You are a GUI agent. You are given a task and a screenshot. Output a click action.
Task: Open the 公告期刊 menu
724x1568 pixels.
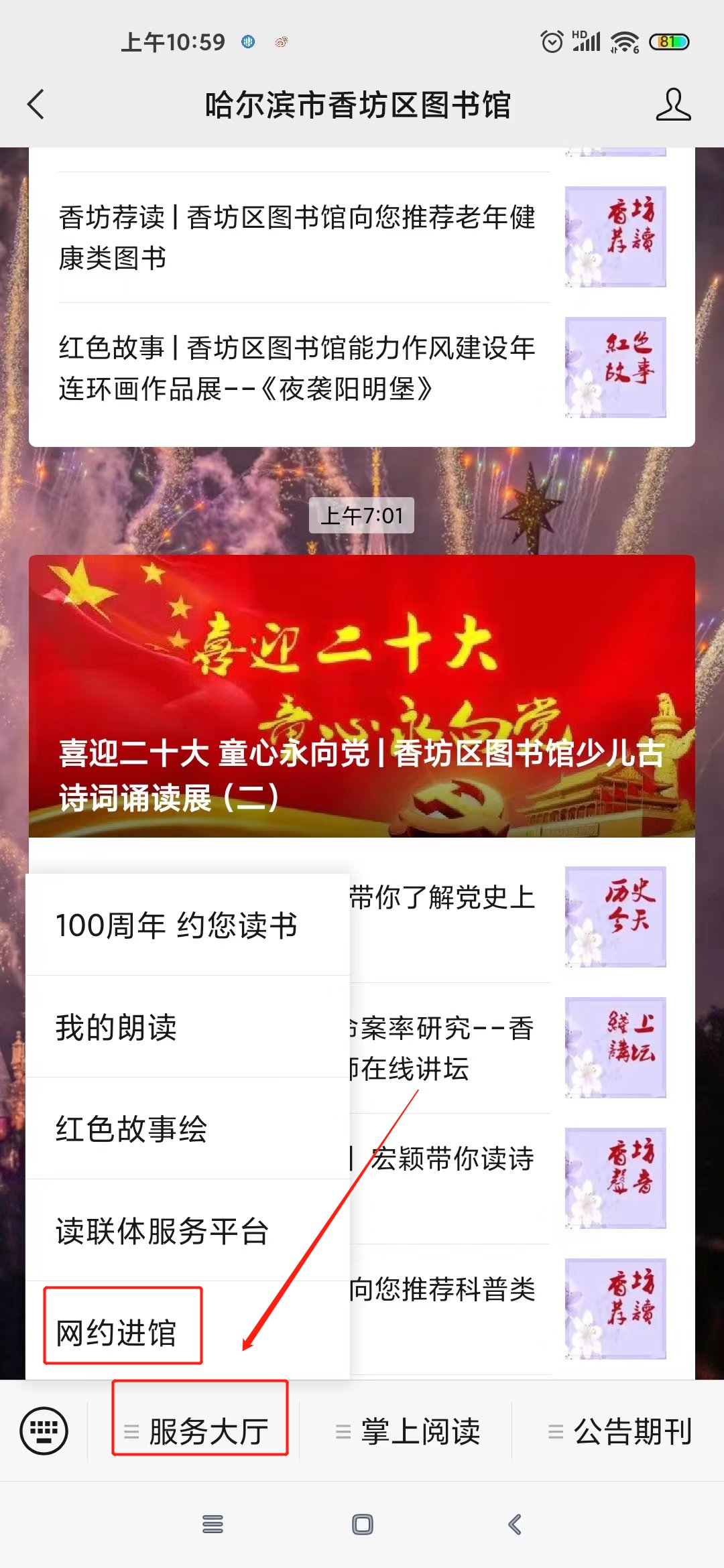click(x=619, y=1431)
